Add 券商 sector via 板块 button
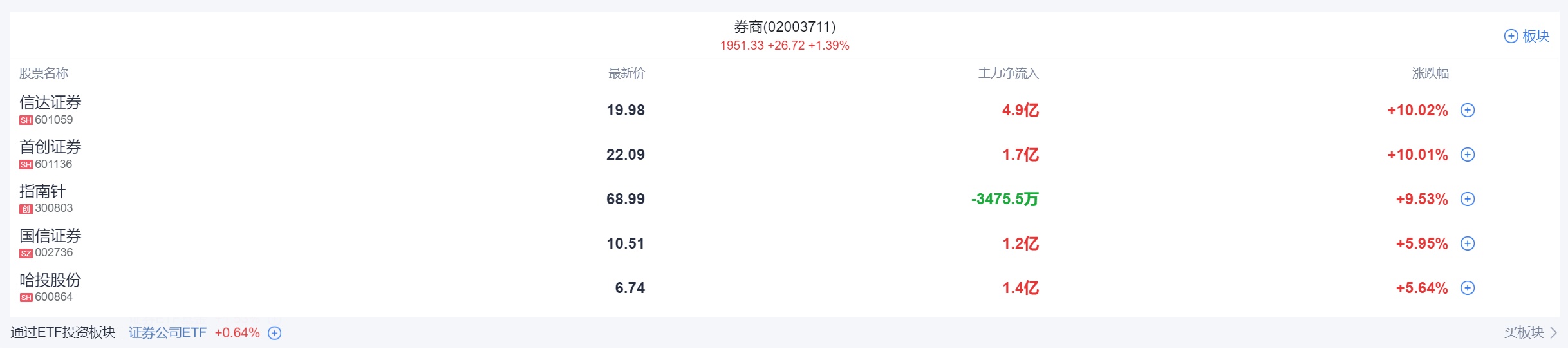This screenshot has width=1568, height=351. (1526, 36)
